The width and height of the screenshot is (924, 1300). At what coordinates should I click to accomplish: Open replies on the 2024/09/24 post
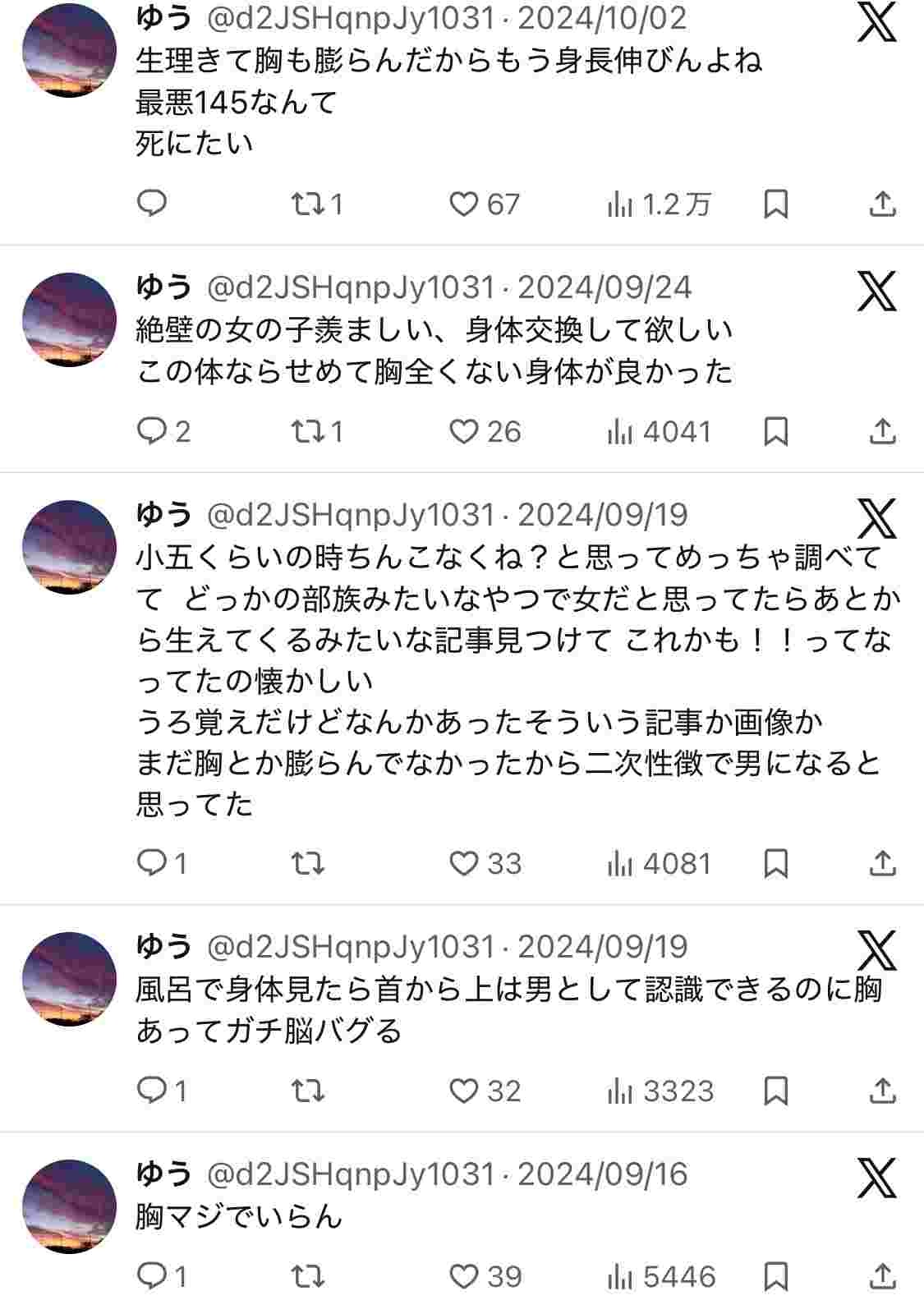(152, 431)
